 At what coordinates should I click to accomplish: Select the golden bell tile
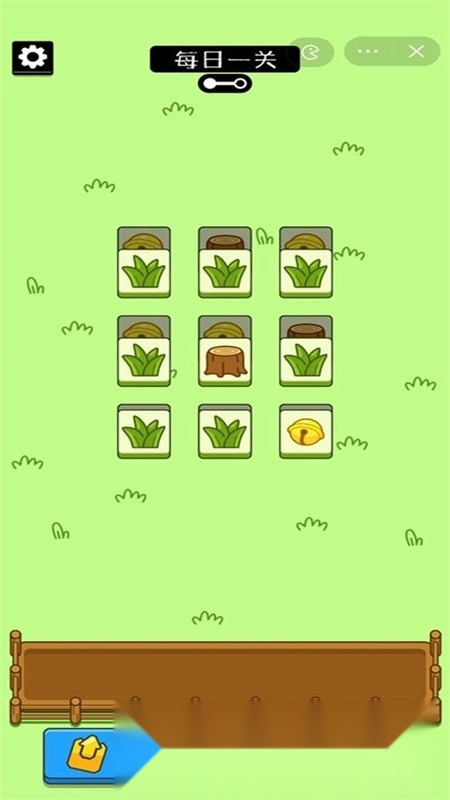[x=306, y=432]
